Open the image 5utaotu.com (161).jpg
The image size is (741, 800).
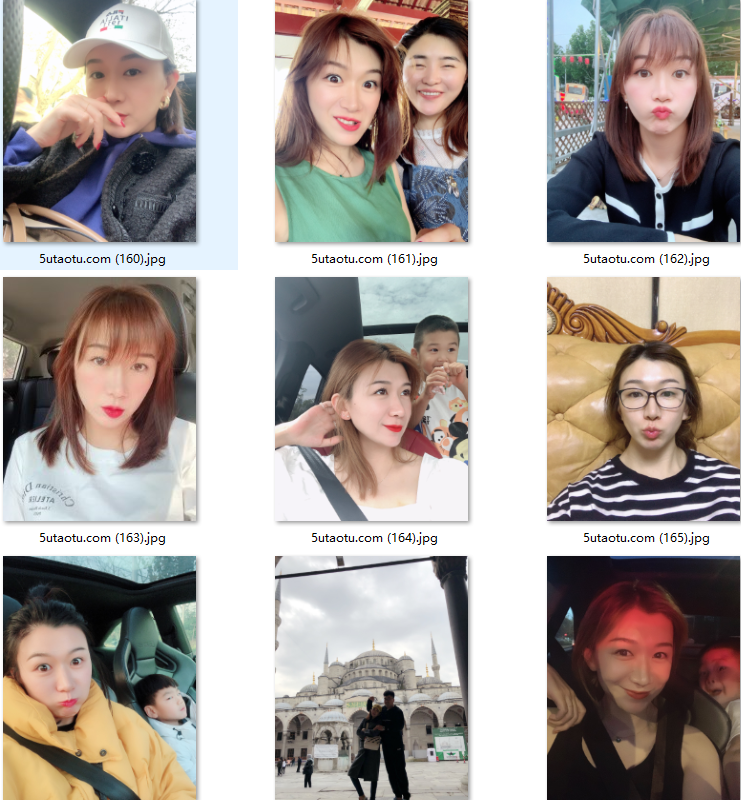[372, 122]
